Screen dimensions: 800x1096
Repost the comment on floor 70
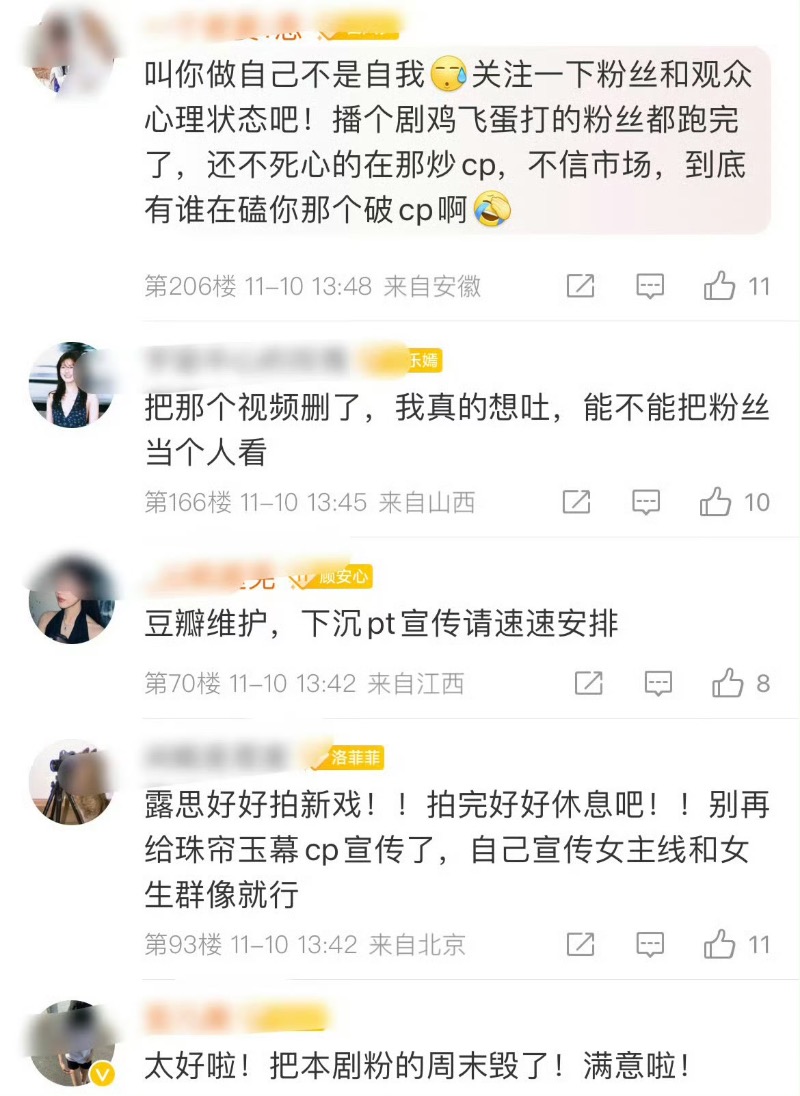(x=588, y=683)
